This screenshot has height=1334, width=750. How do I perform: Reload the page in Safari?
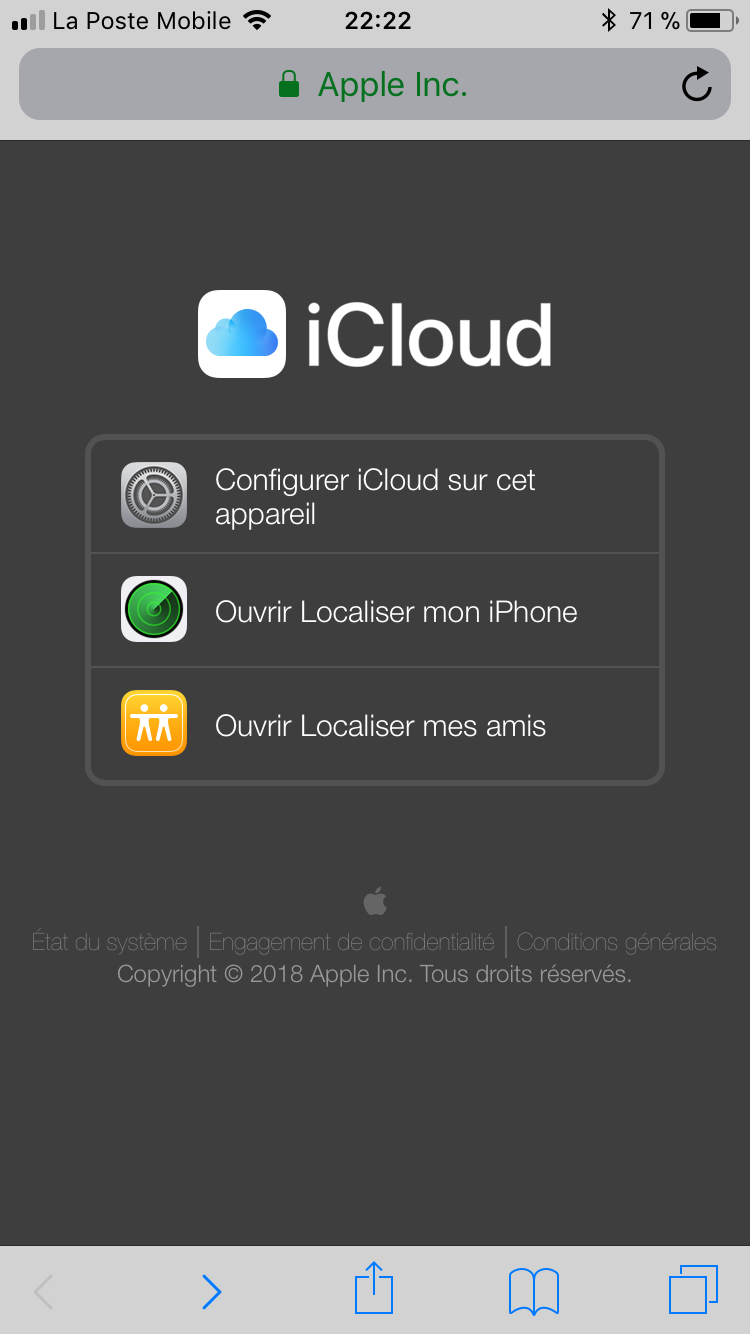[697, 85]
